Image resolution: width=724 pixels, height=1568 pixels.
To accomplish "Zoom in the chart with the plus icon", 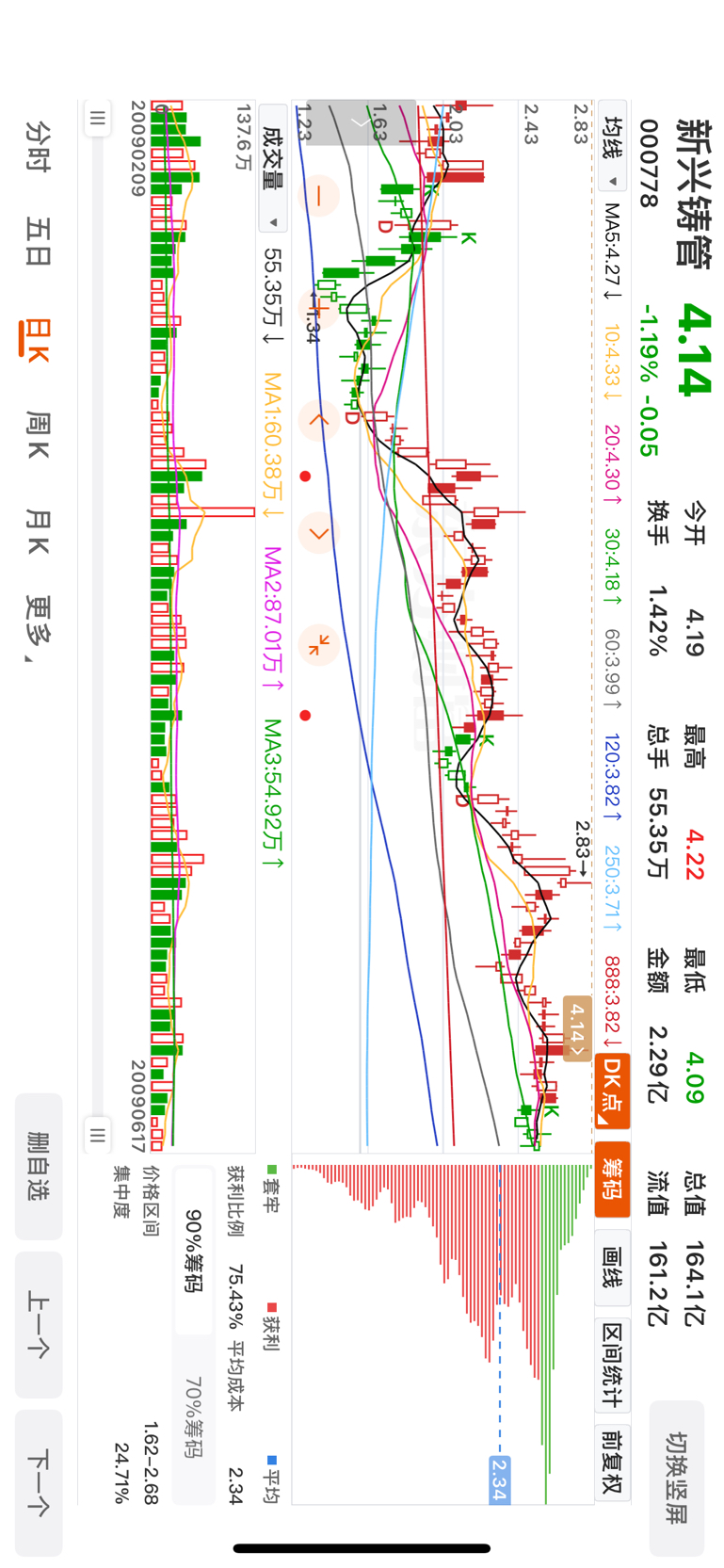I will pos(318,308).
